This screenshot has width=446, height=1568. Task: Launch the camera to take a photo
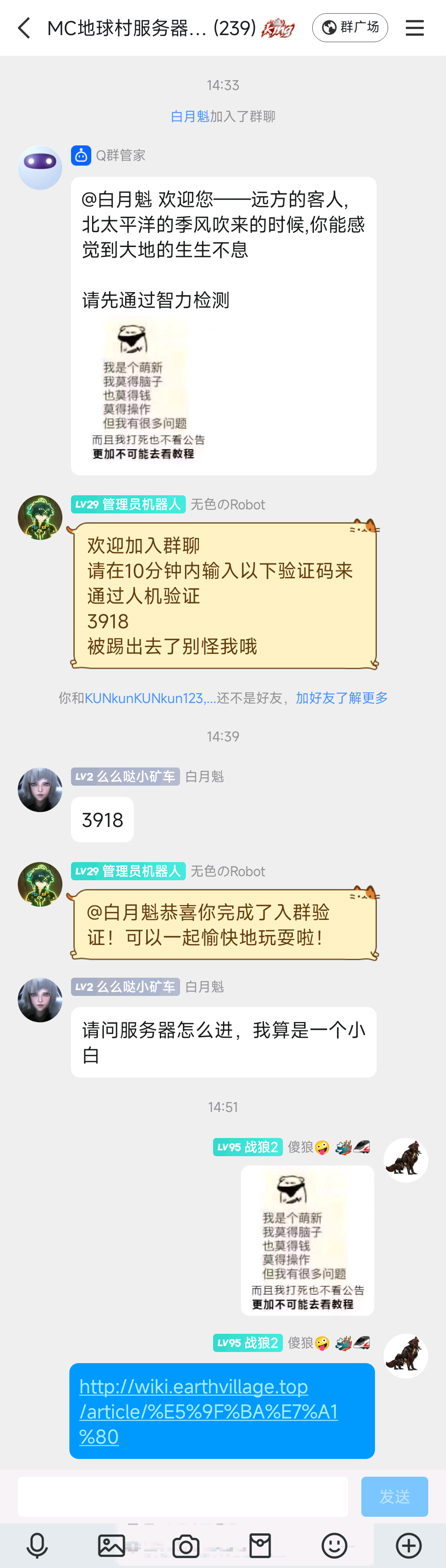point(185,1545)
